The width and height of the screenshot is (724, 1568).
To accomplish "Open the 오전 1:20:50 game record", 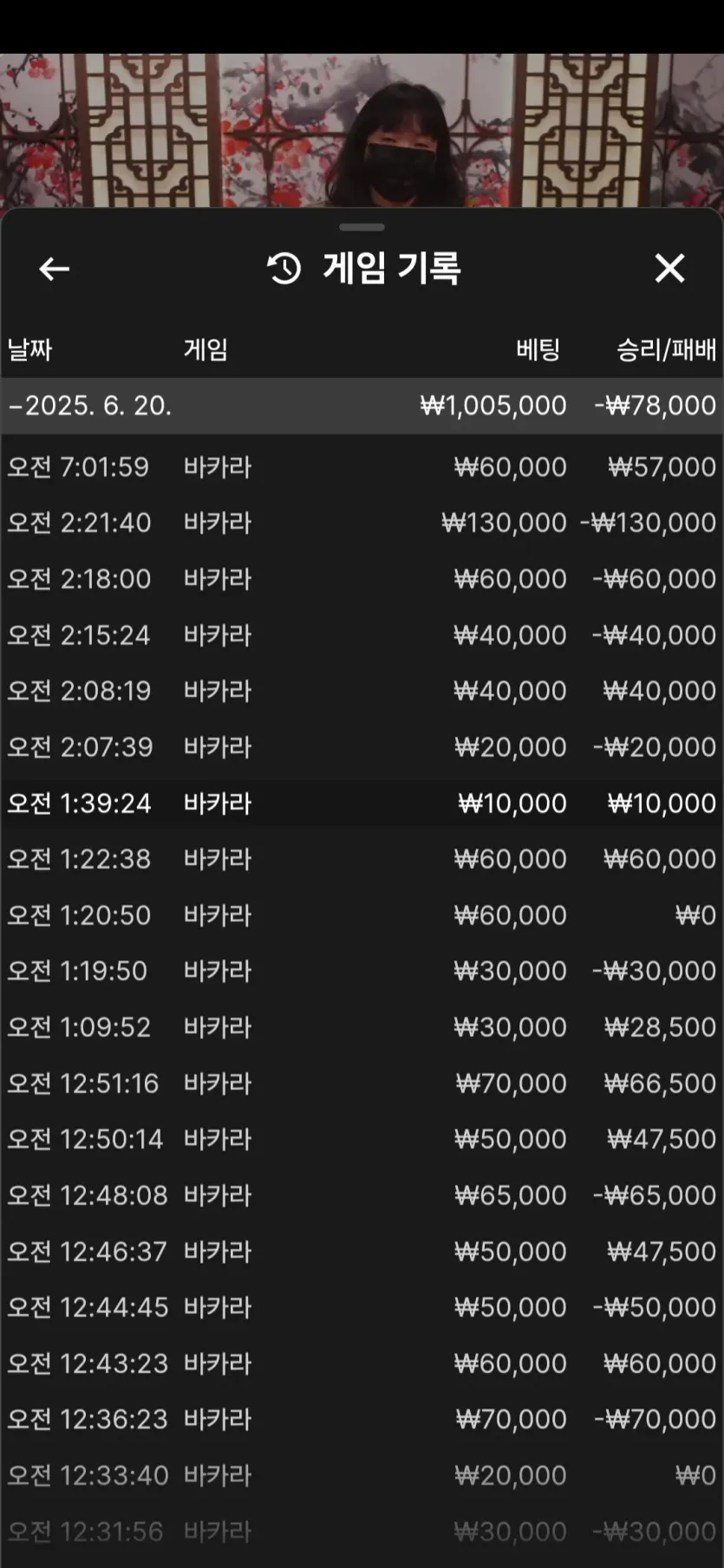I will pos(362,915).
